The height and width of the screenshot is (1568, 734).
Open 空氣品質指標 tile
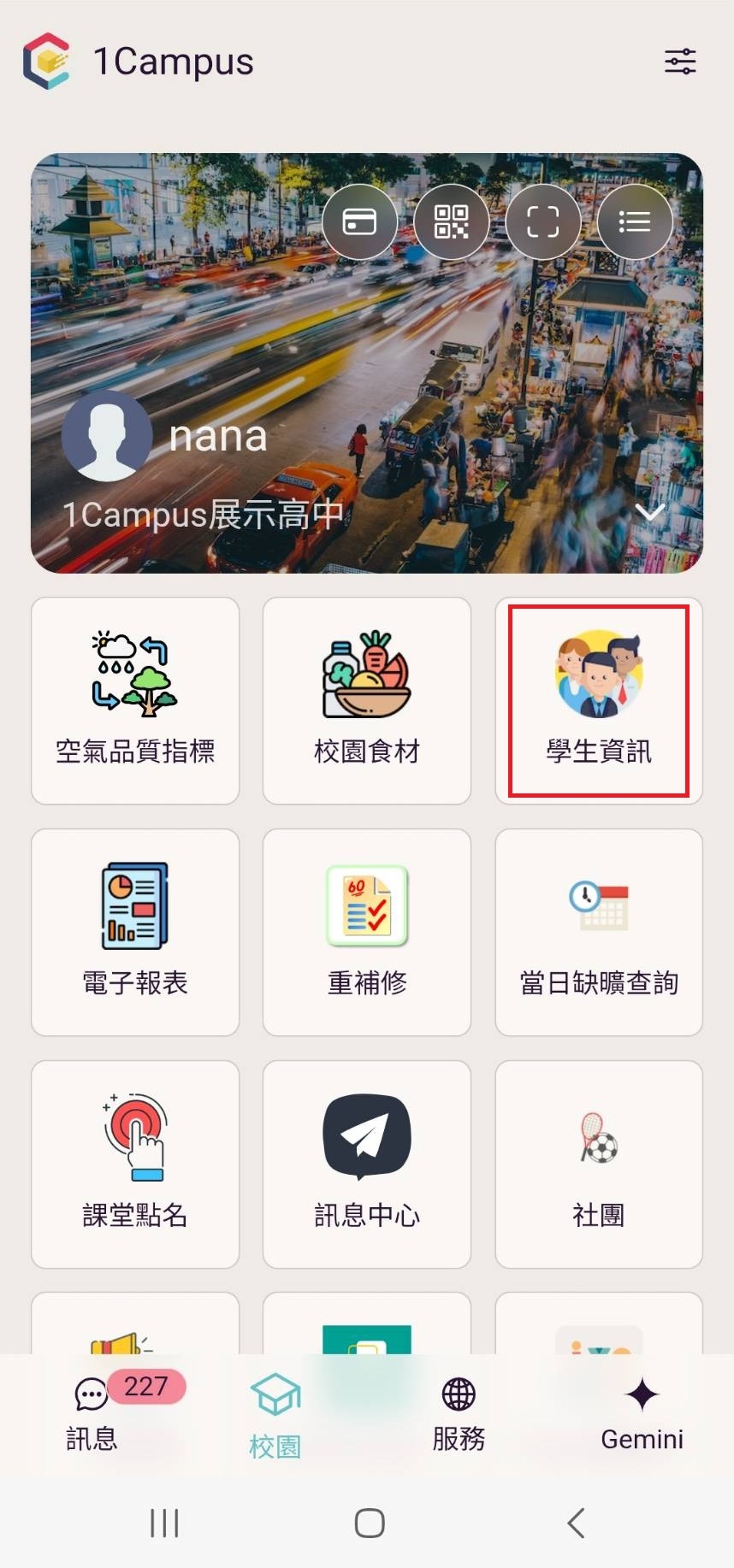135,701
